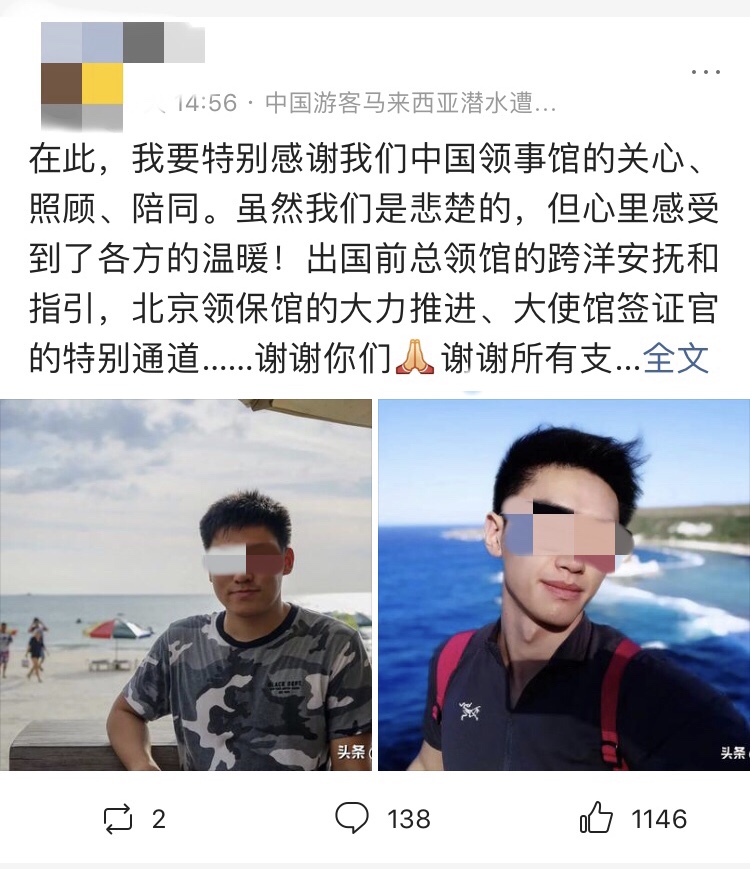Open the ocean photo of man with red backpack
750x869 pixels.
[x=564, y=585]
